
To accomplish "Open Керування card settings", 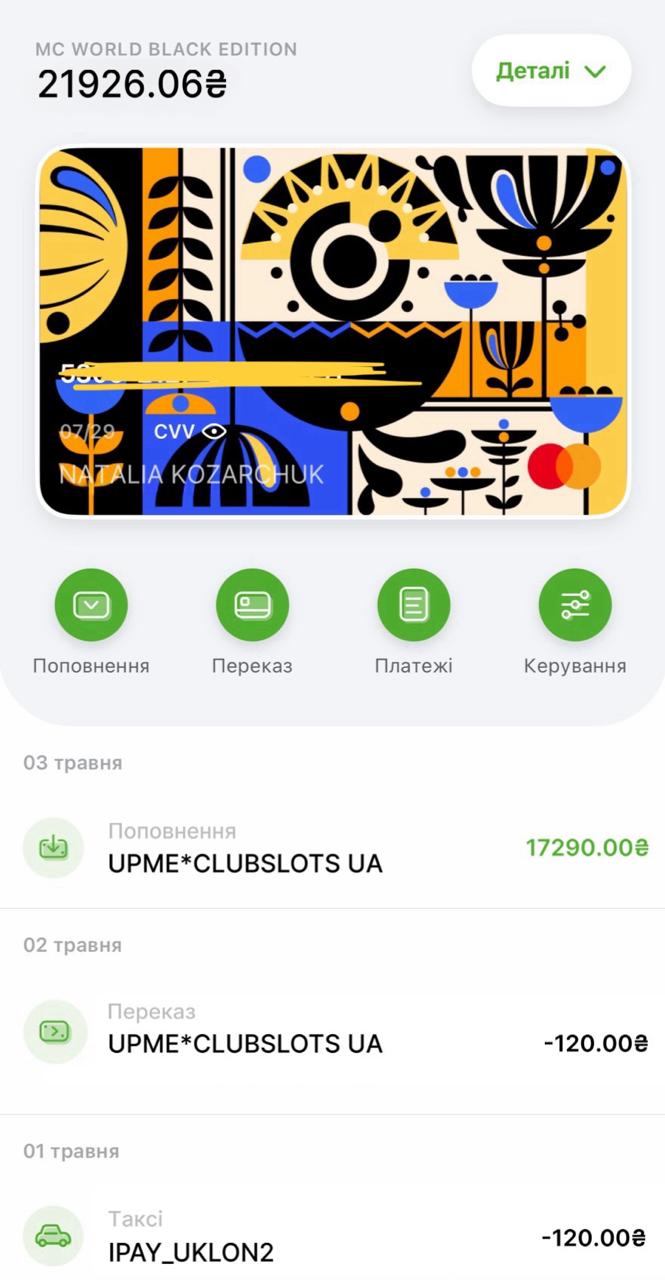I will [575, 605].
